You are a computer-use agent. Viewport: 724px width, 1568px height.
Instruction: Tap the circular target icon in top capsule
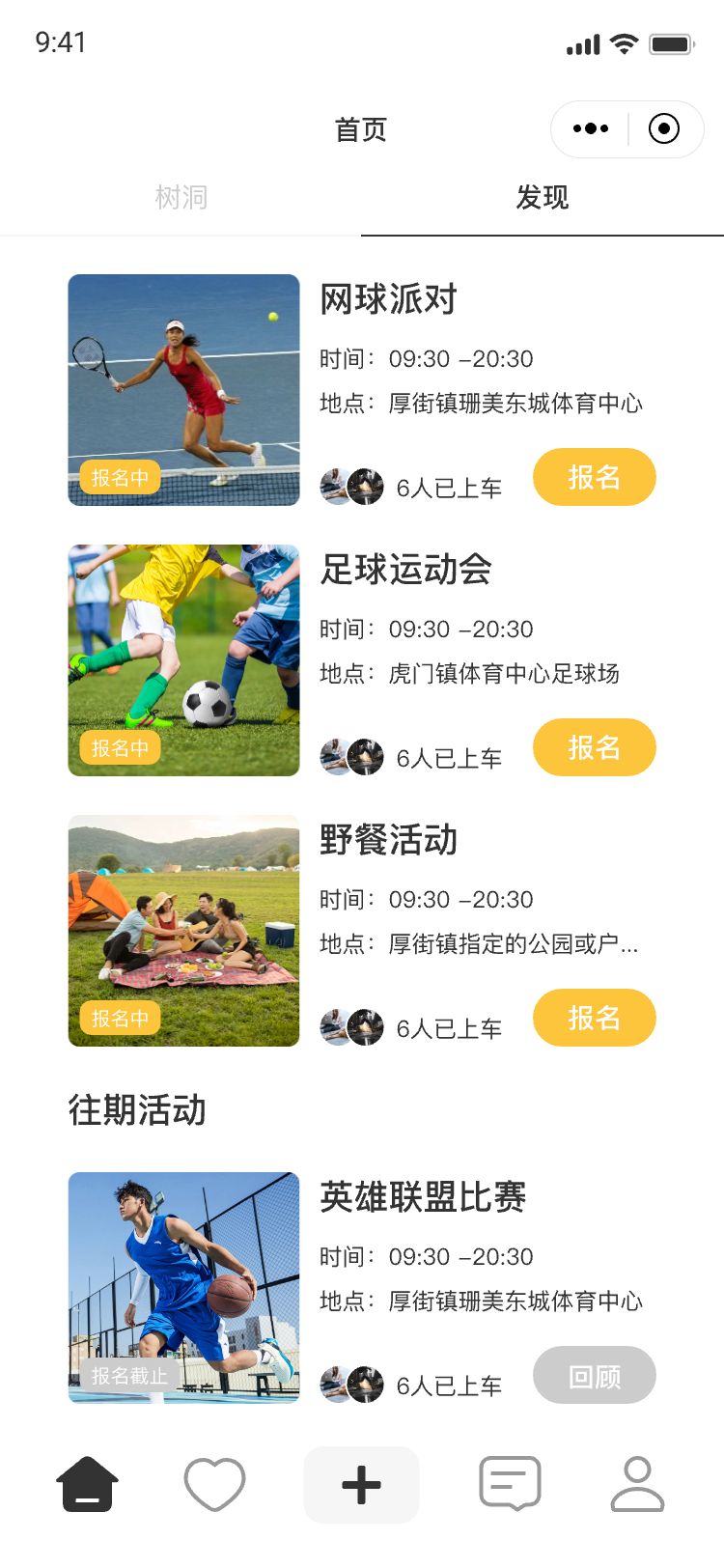coord(663,127)
